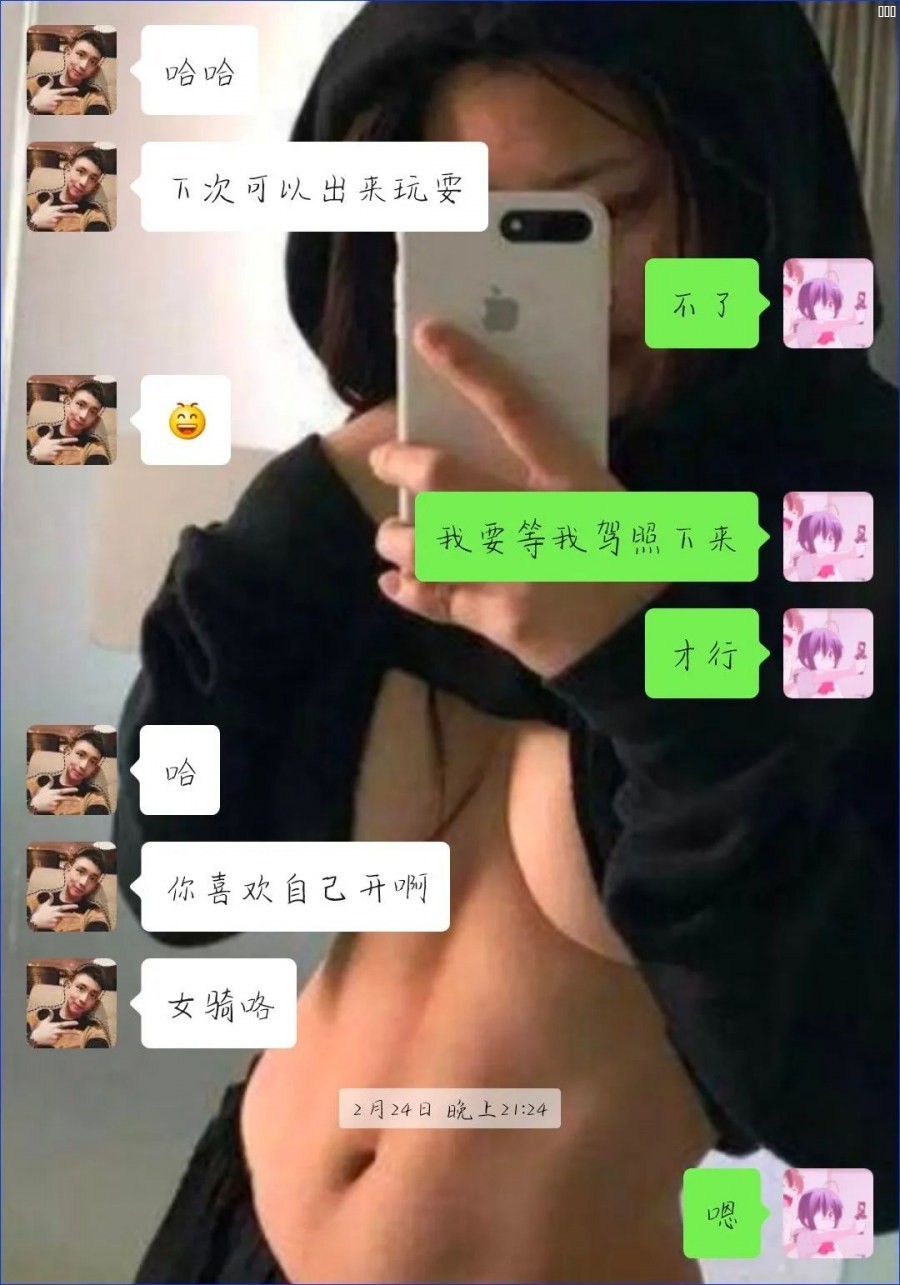This screenshot has width=900, height=1285.
Task: Tap your avatar beside 我要等我驾照下来
Action: (828, 538)
